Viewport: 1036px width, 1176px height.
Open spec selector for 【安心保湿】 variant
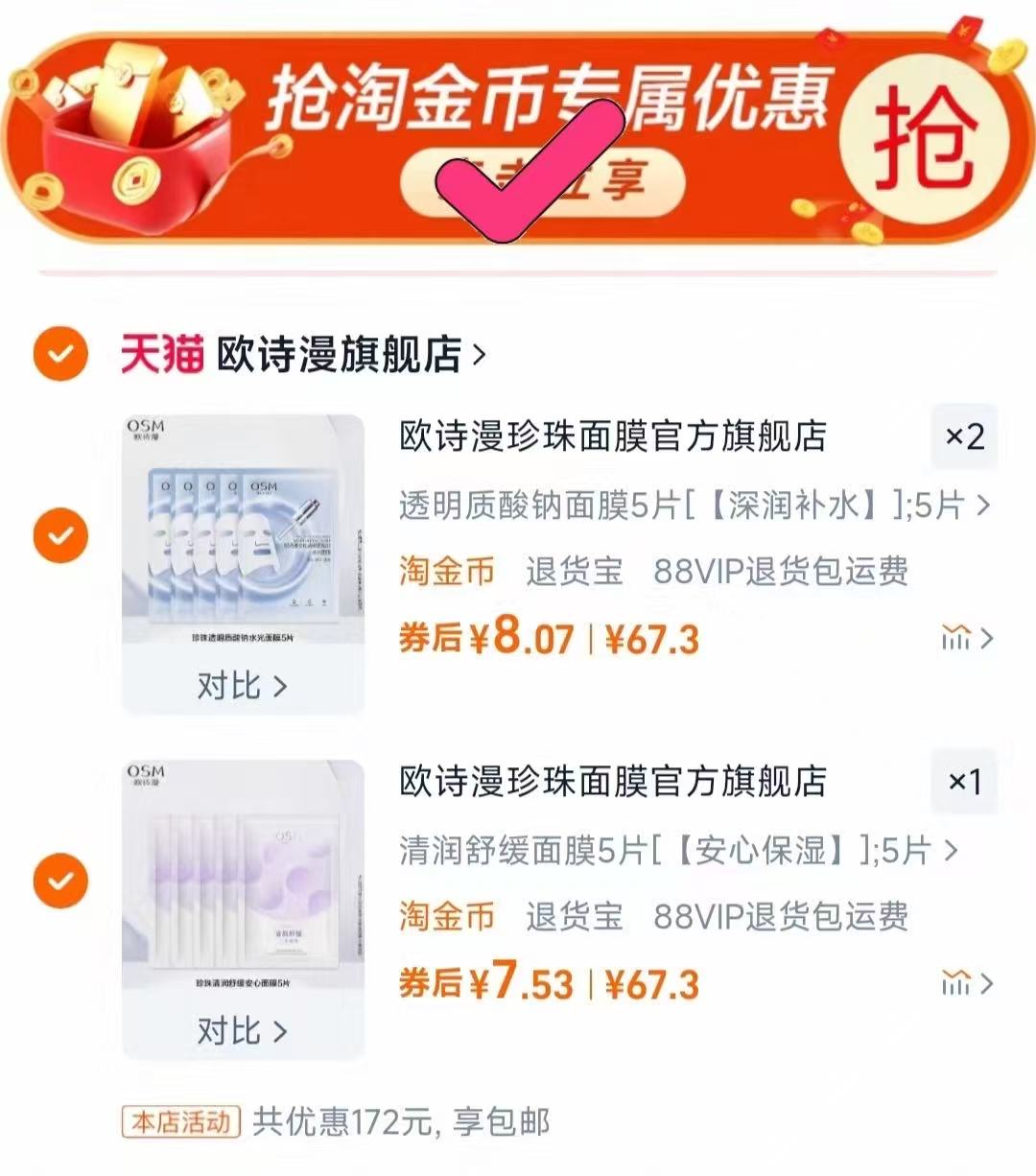pos(671,851)
